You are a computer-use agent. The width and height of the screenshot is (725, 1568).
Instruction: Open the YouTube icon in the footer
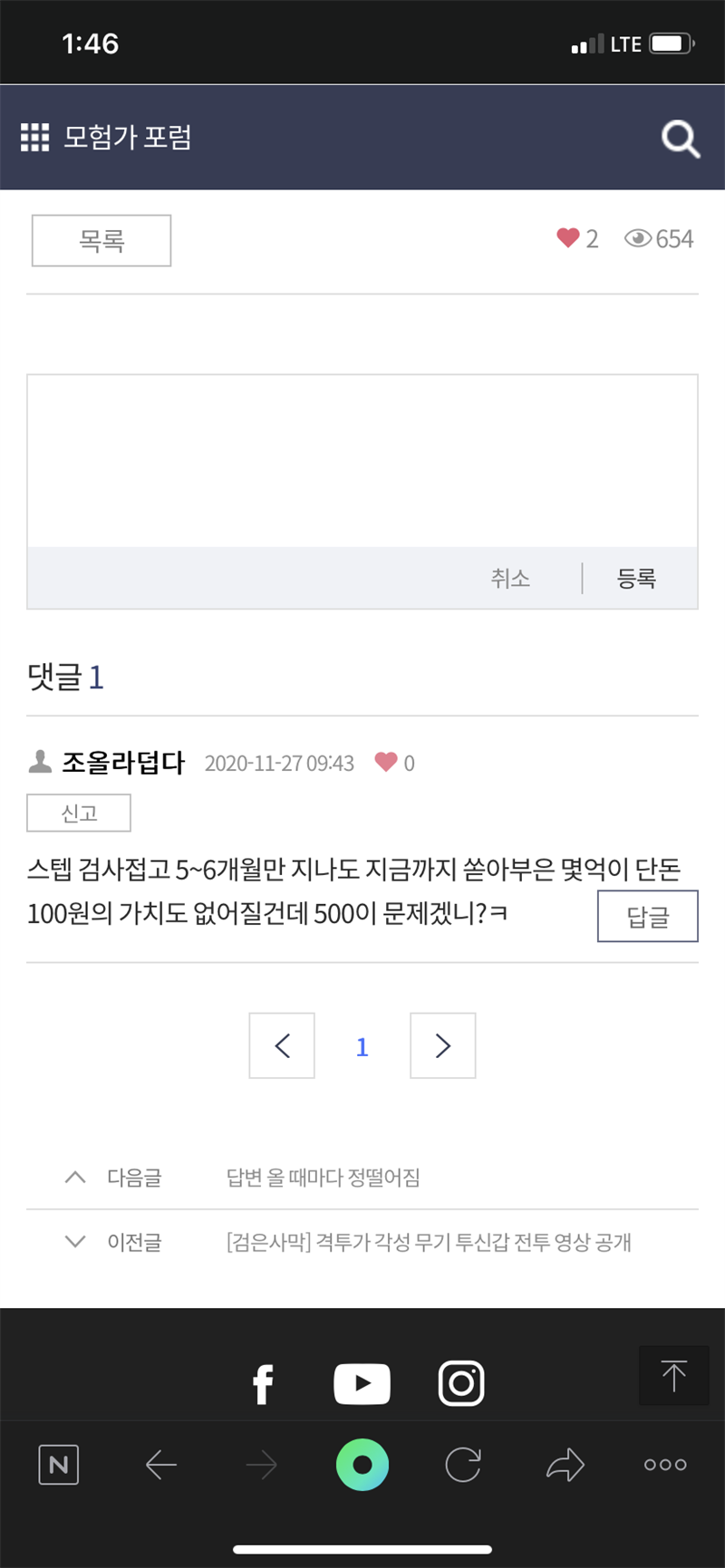tap(362, 1383)
